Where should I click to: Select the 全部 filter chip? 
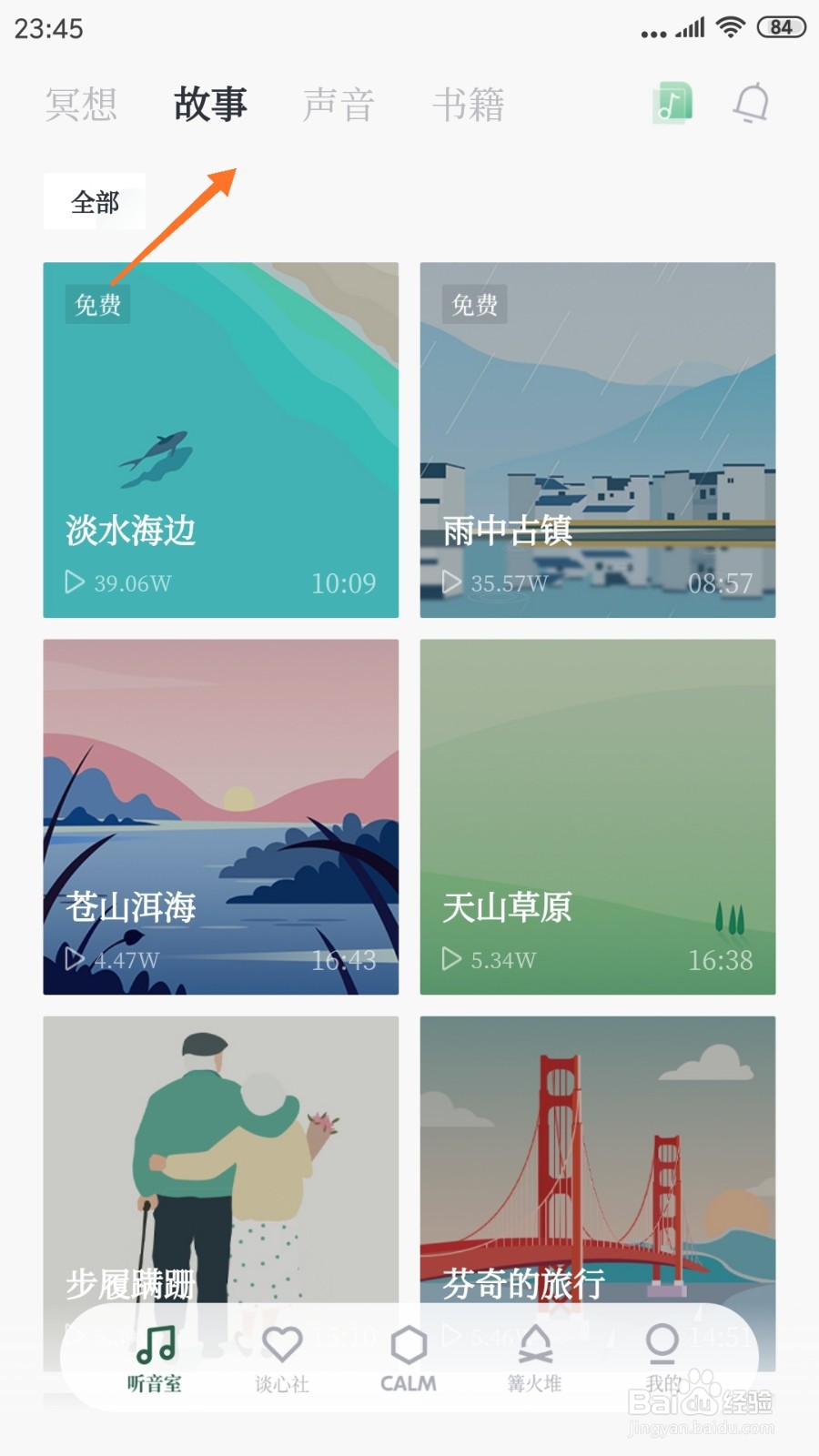pos(95,202)
